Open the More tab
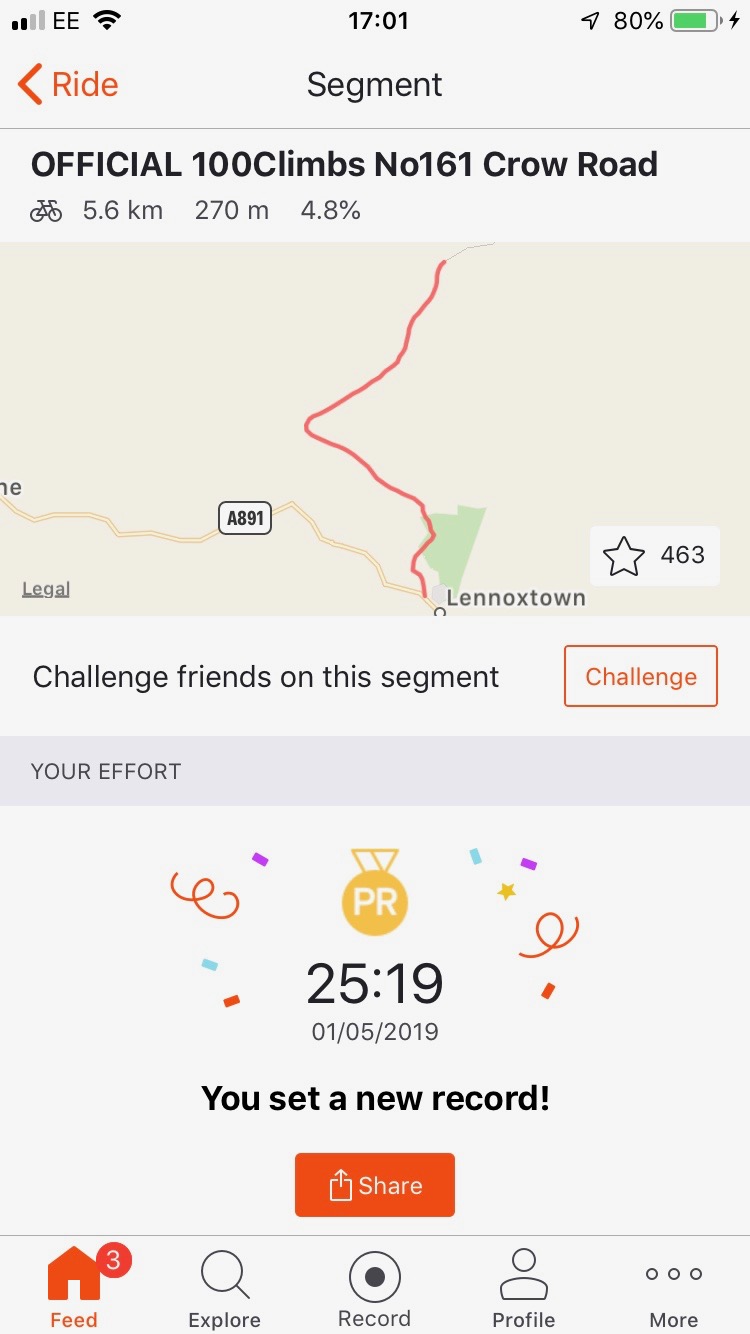This screenshot has height=1334, width=750. pos(674,1287)
